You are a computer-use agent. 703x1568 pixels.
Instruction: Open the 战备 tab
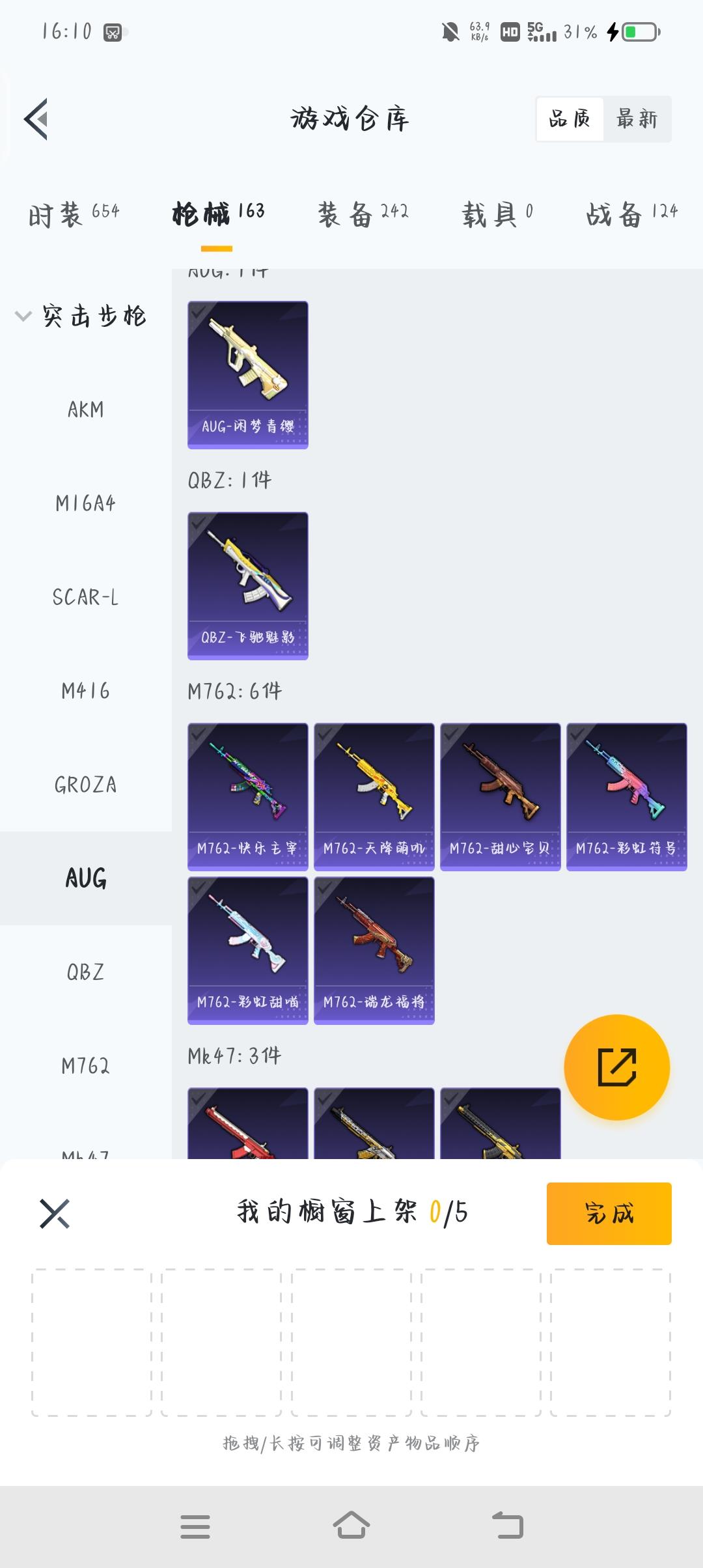tap(631, 213)
